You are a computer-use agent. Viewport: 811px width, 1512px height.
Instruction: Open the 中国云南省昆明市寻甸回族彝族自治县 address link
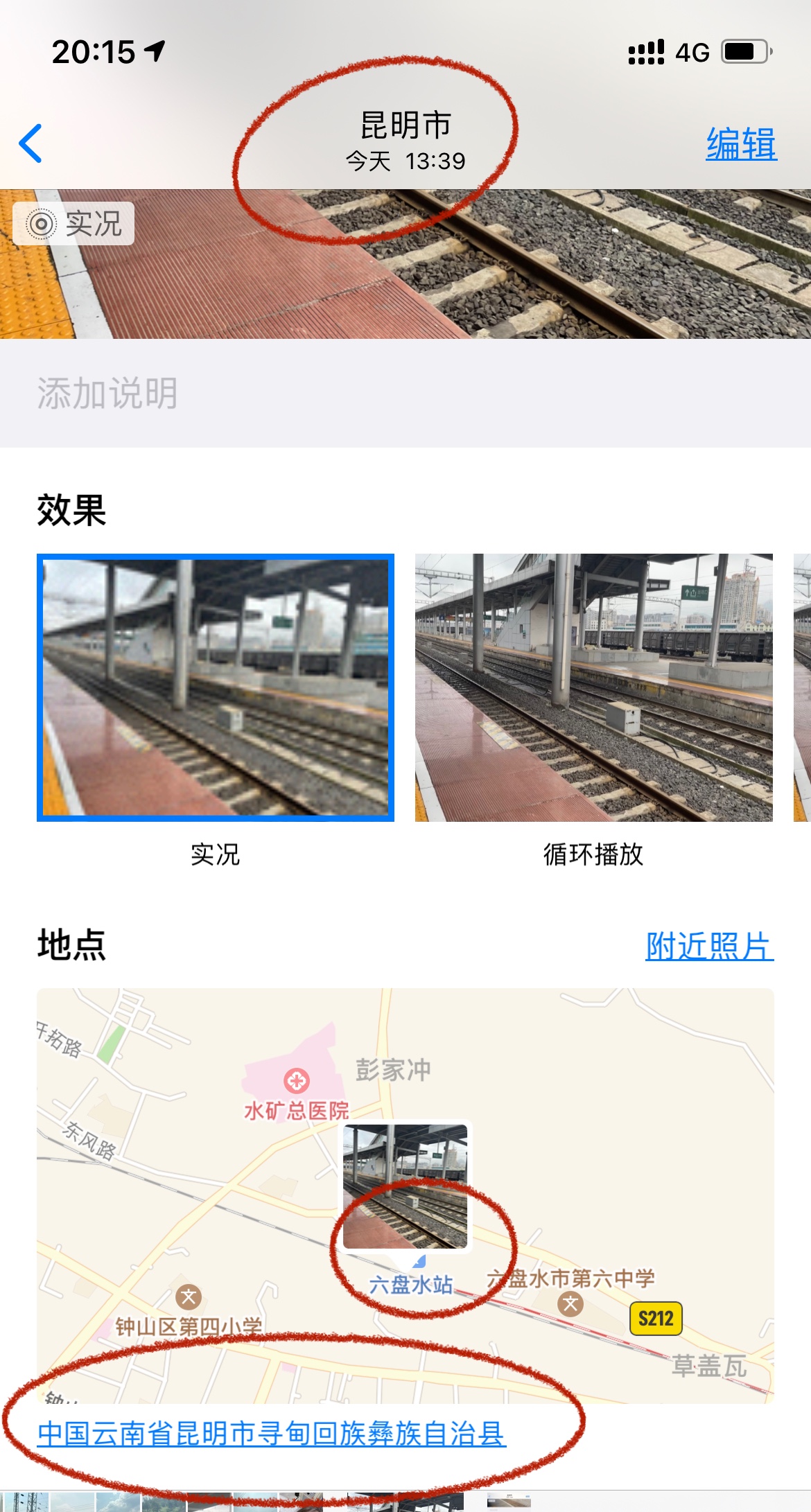(x=272, y=1434)
